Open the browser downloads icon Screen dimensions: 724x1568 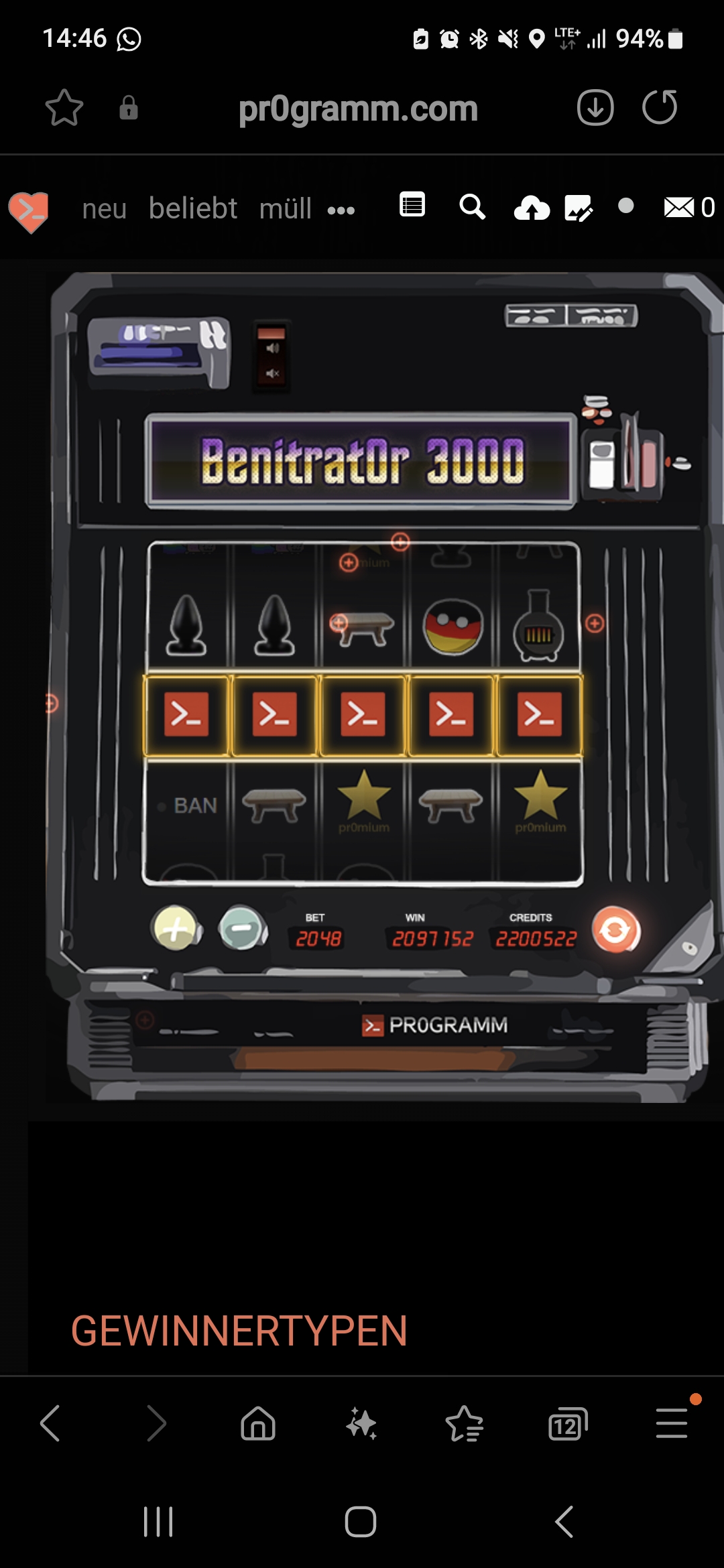(595, 108)
